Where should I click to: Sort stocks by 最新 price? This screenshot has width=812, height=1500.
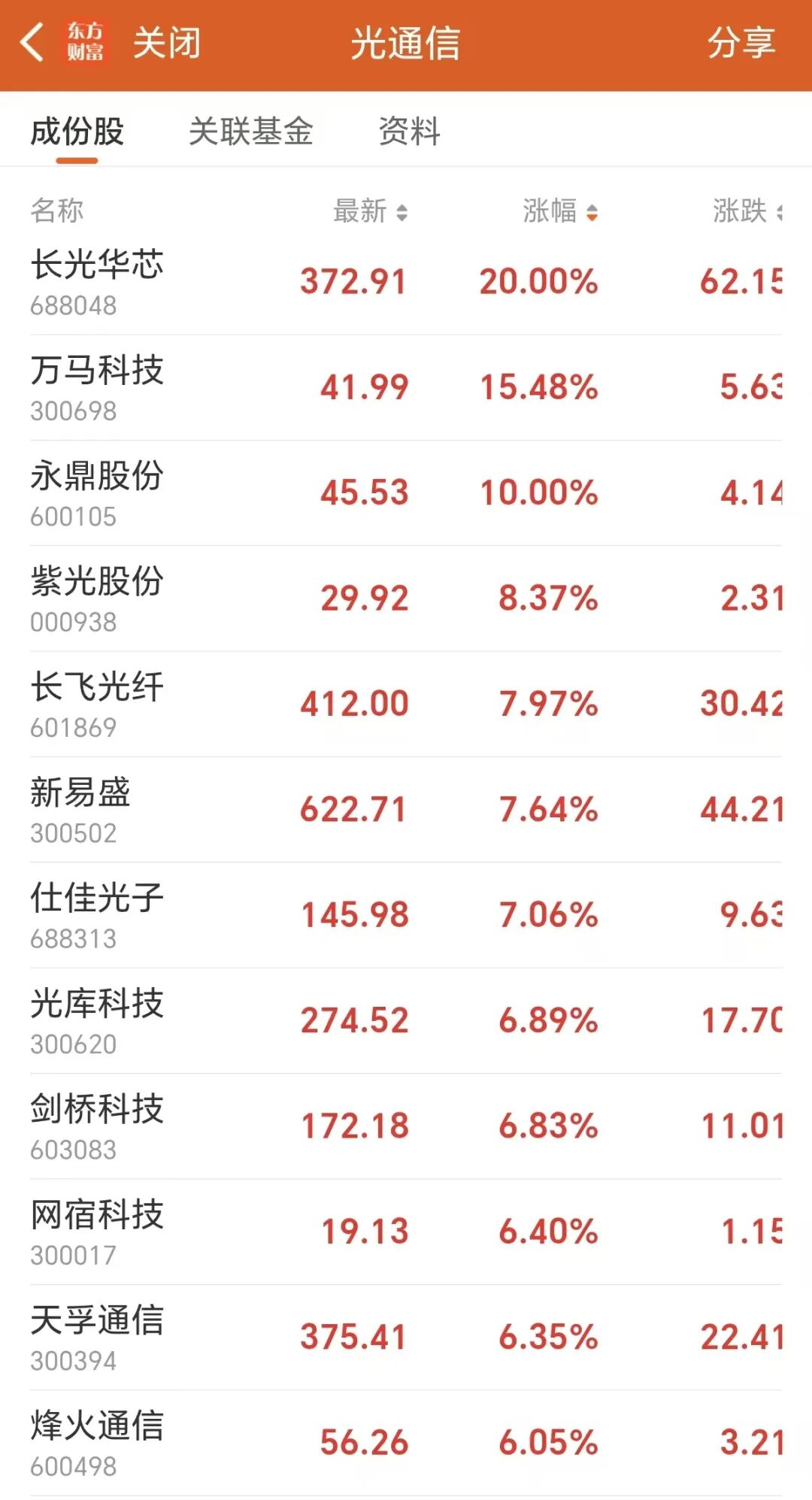point(370,211)
